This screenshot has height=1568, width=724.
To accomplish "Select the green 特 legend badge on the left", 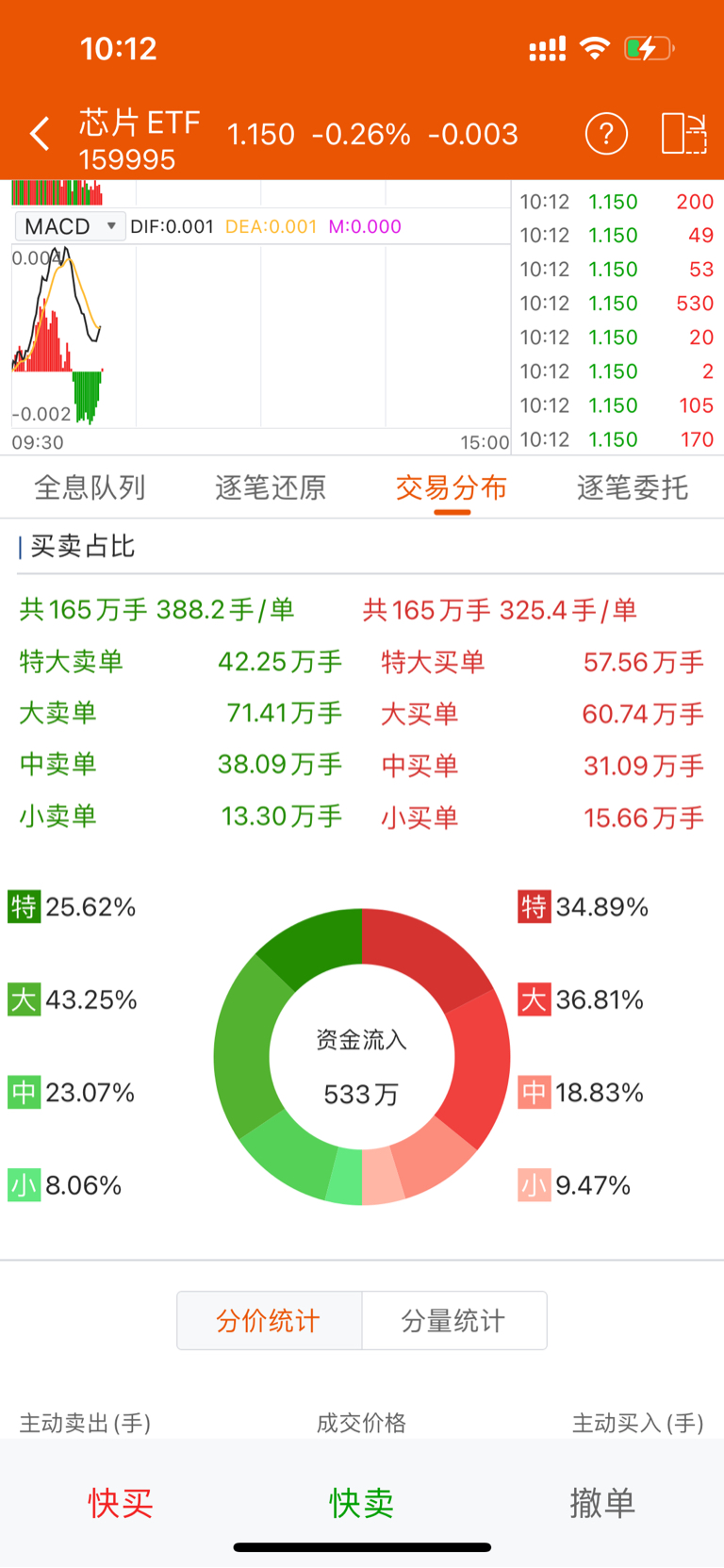I will pyautogui.click(x=23, y=907).
